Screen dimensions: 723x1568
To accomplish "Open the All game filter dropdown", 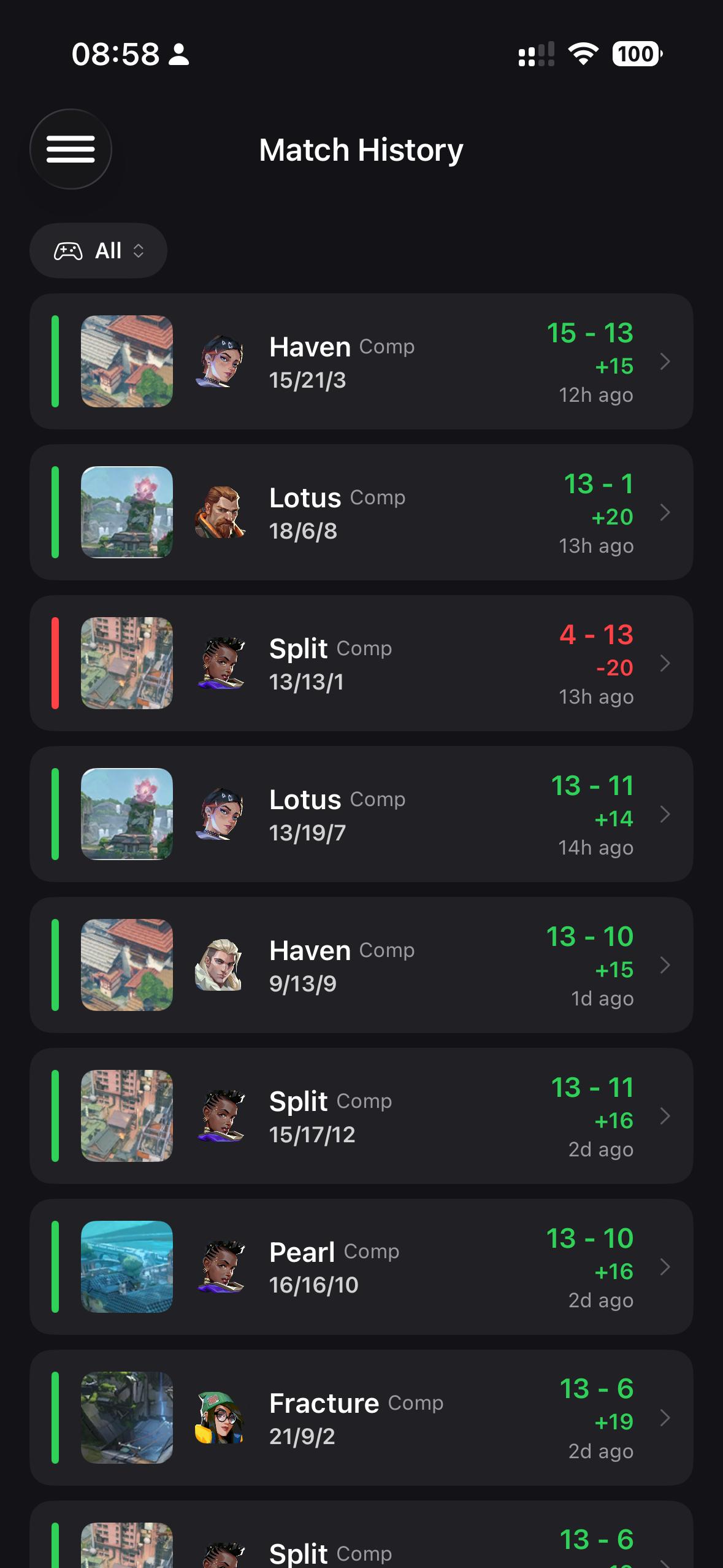I will pos(98,250).
